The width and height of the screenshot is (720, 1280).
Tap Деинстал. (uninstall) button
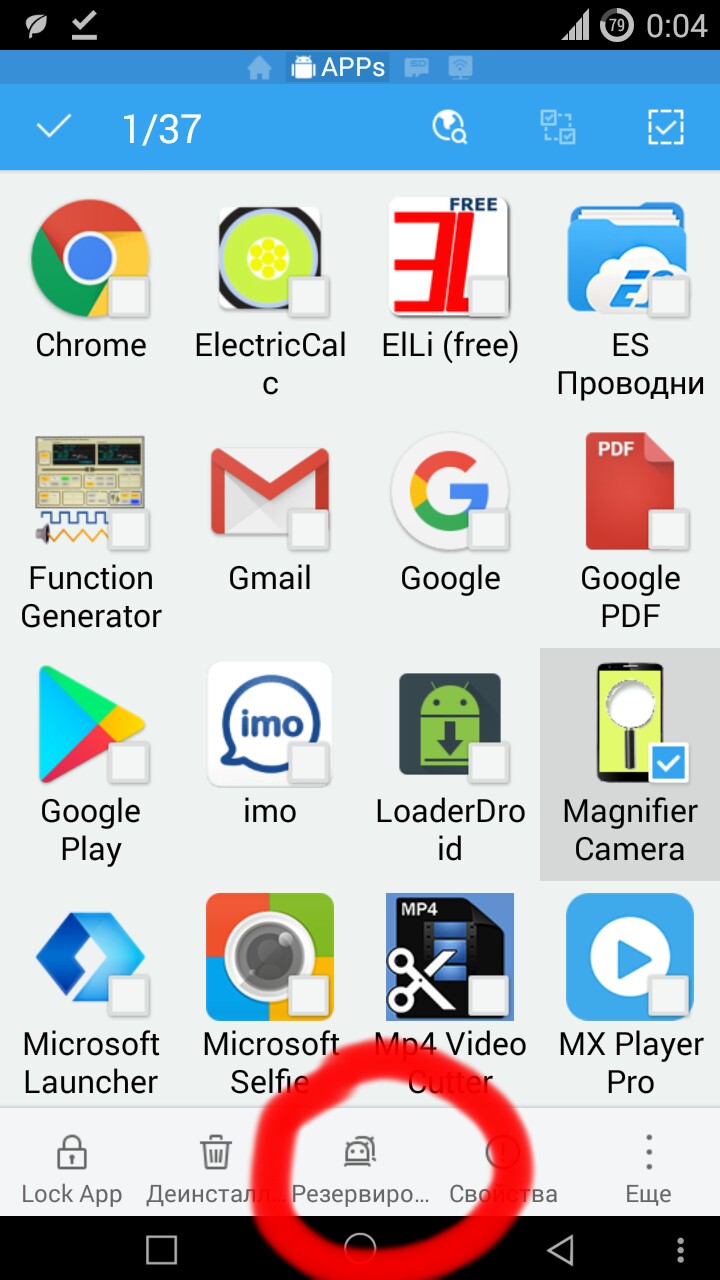tap(216, 1168)
